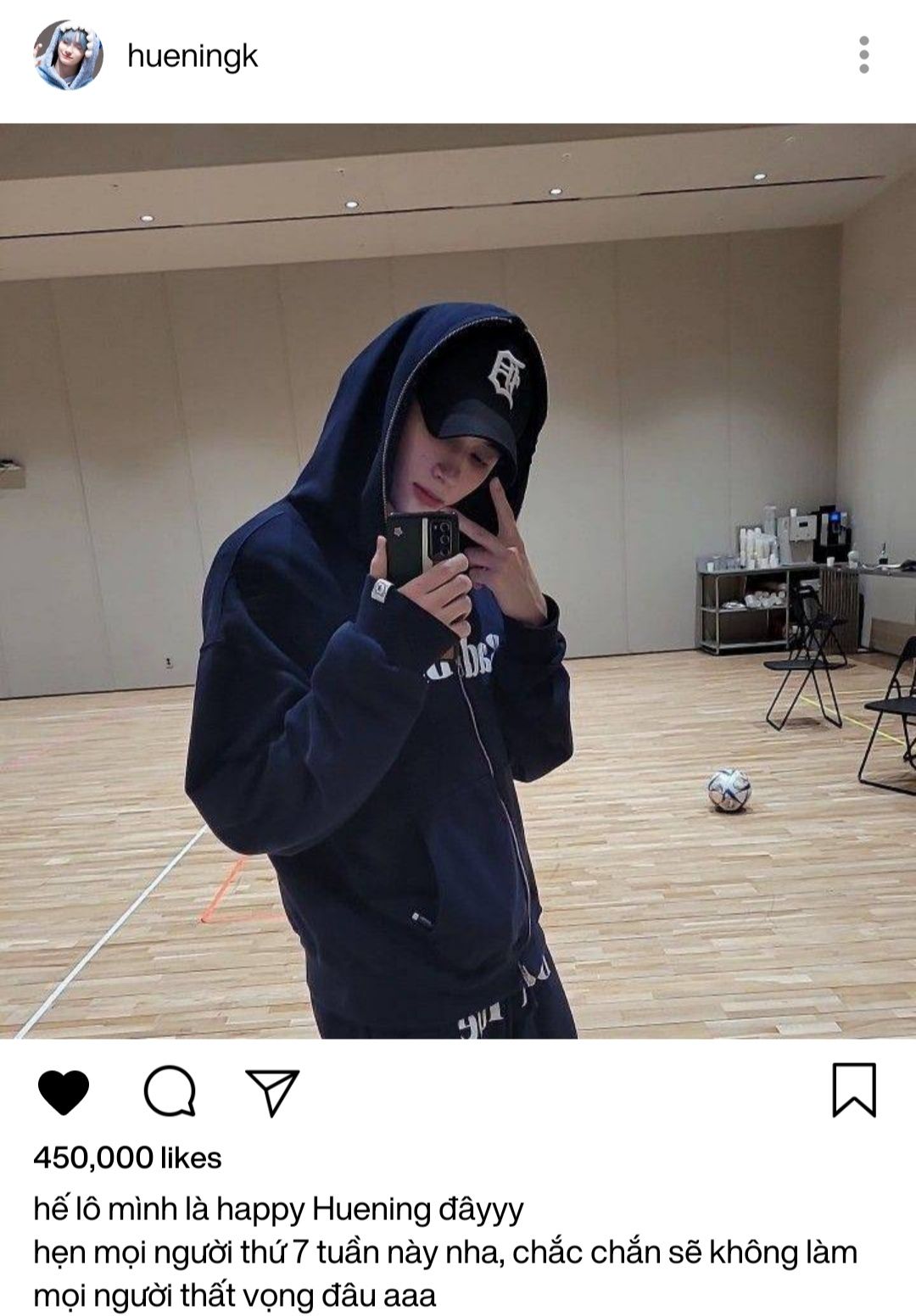Share the post with the paper plane
916x1316 pixels.
[x=272, y=1091]
